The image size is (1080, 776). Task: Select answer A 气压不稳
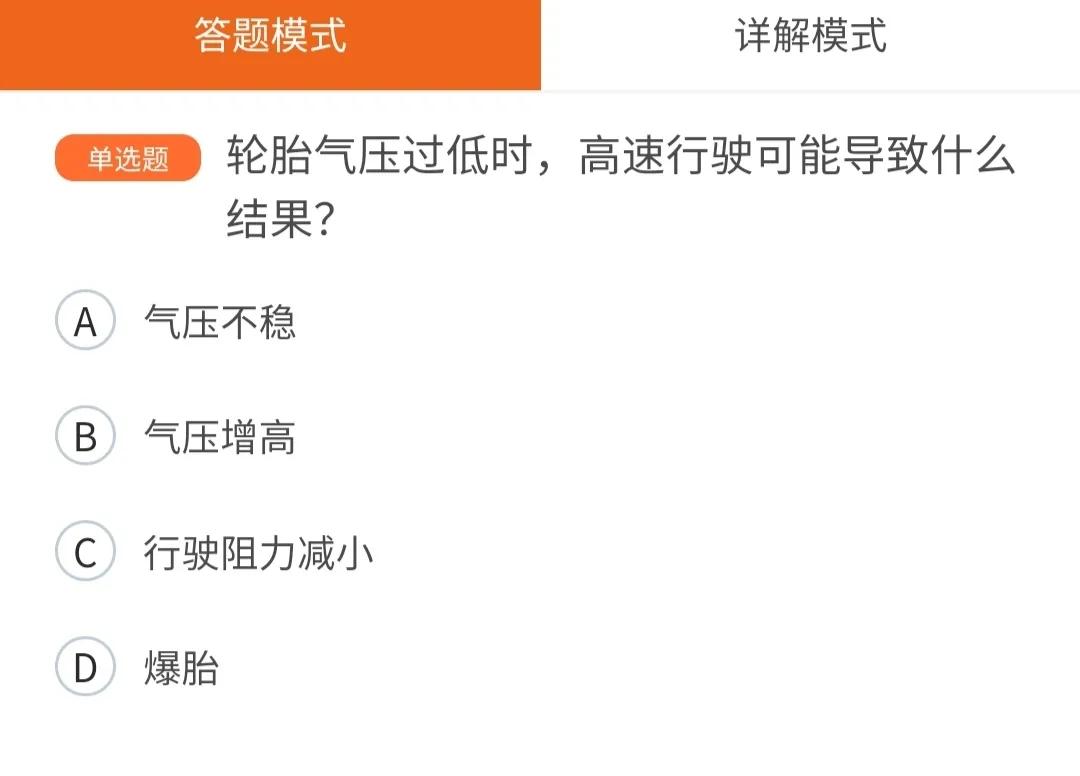(x=86, y=323)
